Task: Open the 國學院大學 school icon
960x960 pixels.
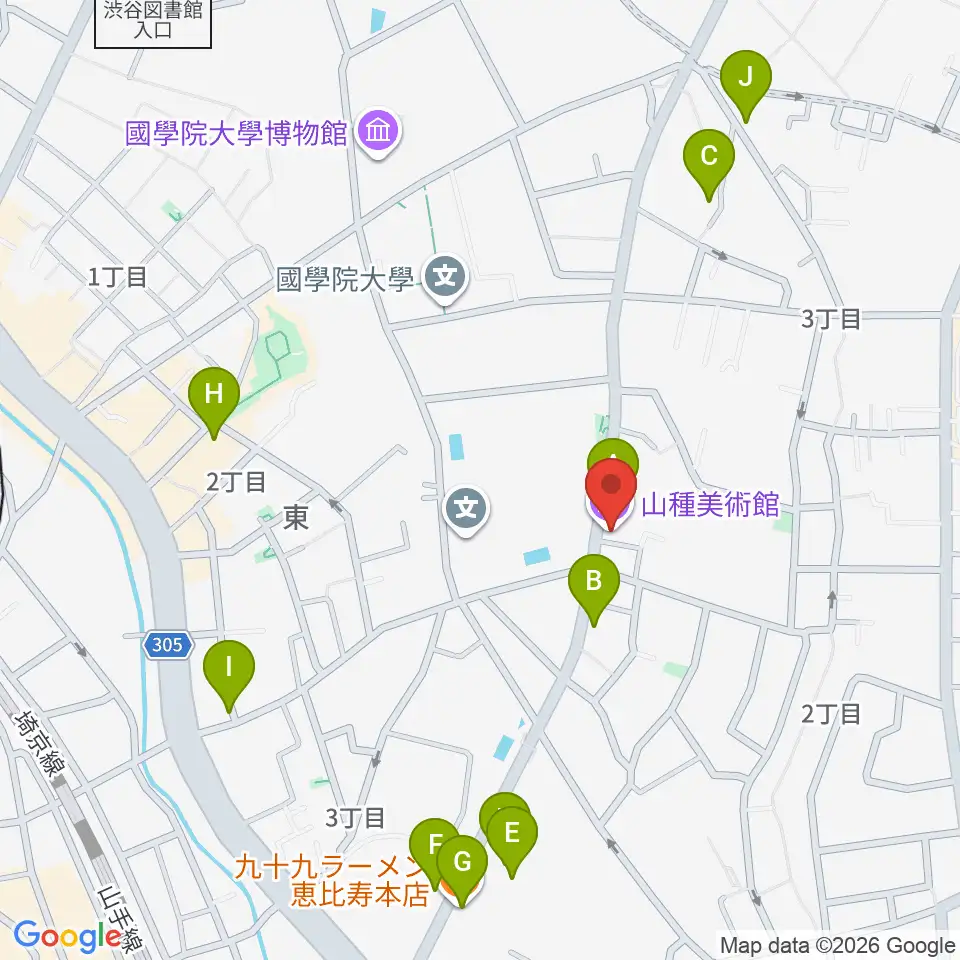Action: tap(445, 278)
